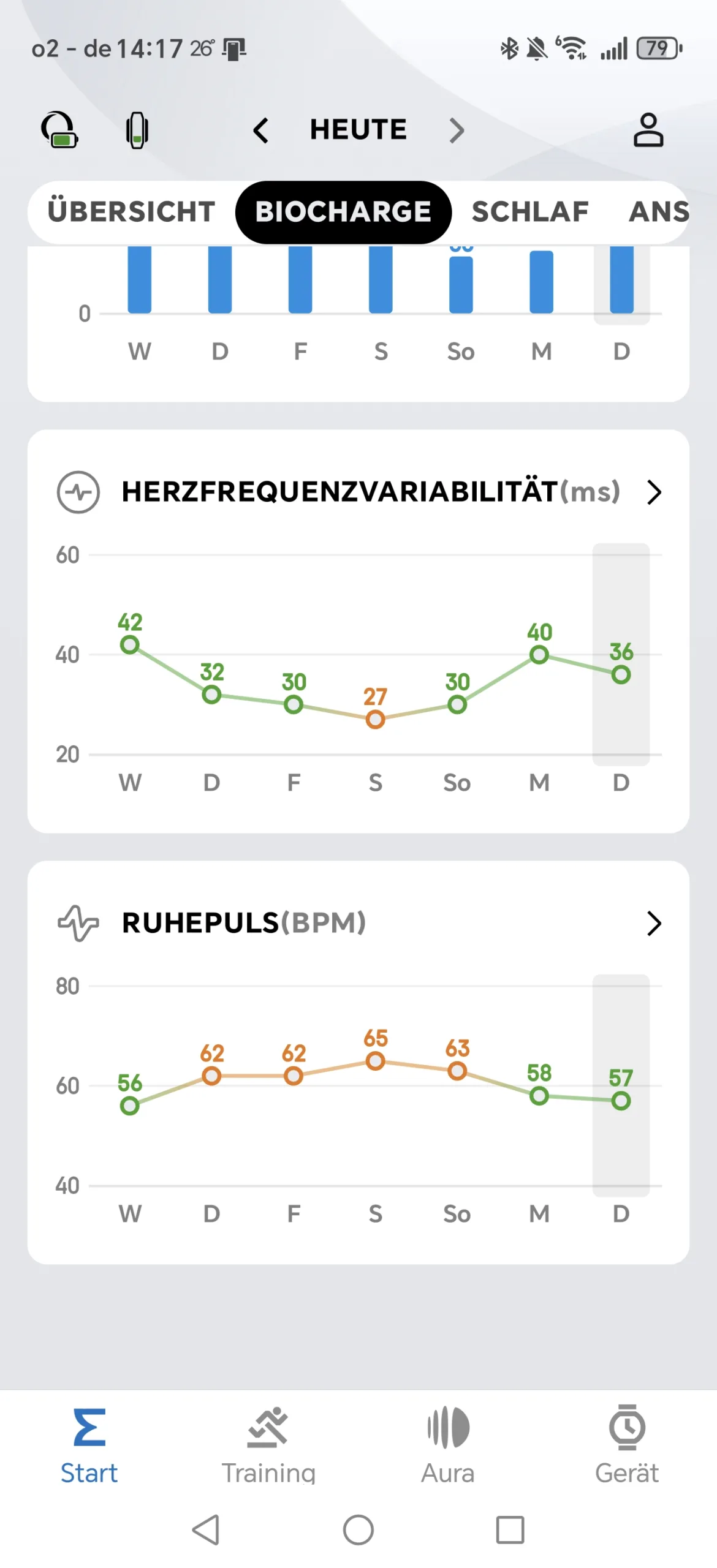Switch to the ÜBERSICHT tab

131,212
